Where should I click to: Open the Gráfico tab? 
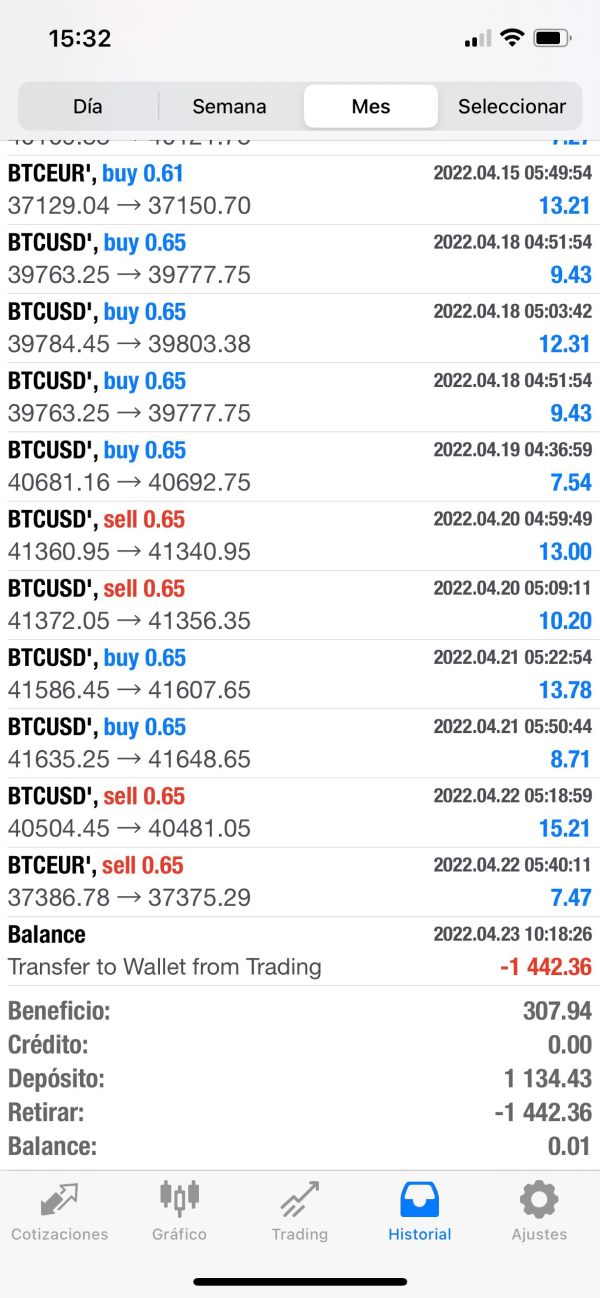click(180, 1211)
